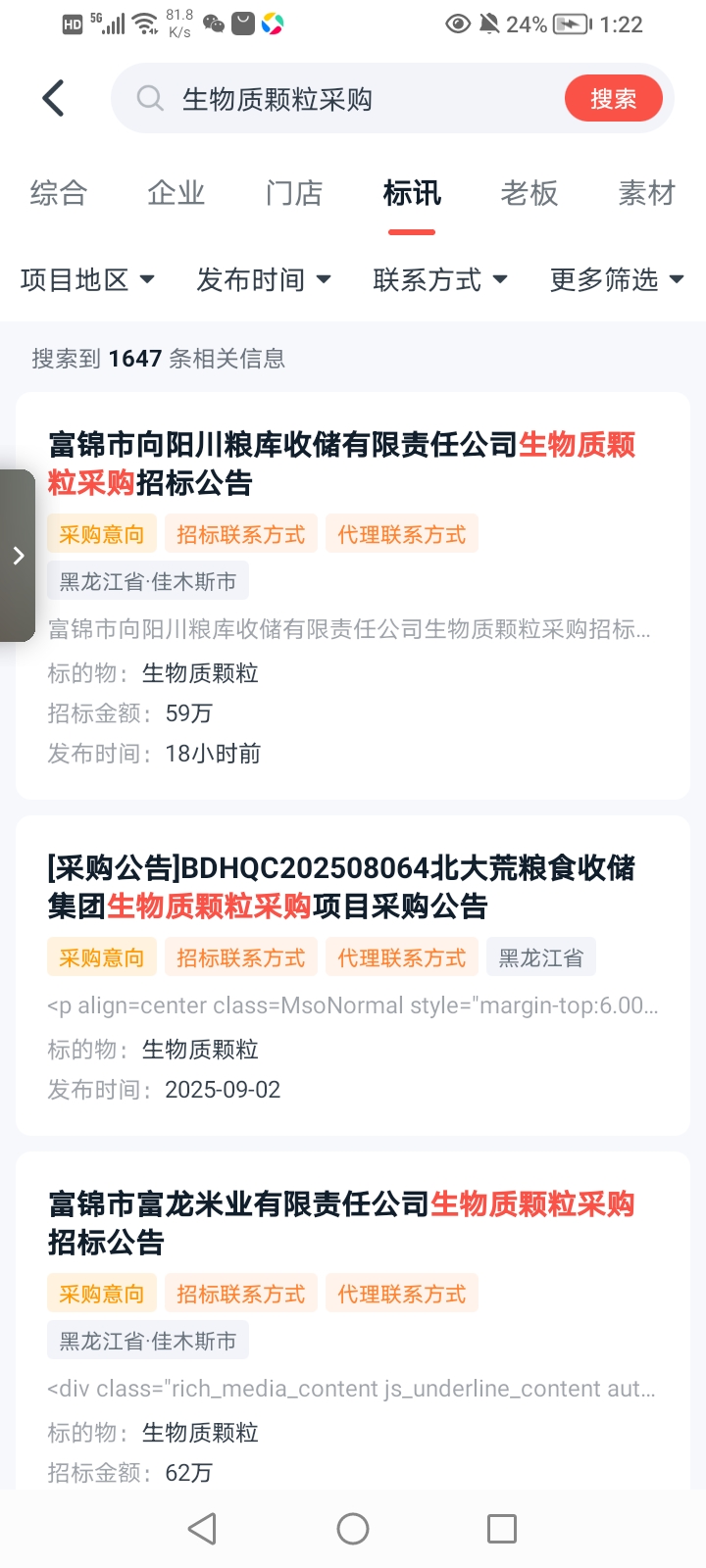The image size is (706, 1568).
Task: Open the 富锦市向阳川粮库 tender announcement
Action: click(x=342, y=464)
